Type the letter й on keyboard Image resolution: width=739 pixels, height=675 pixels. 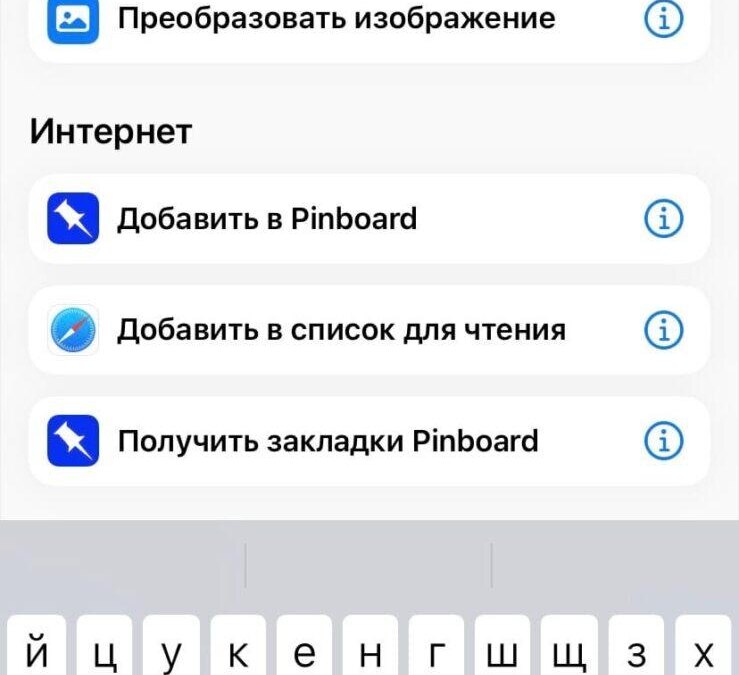(38, 650)
